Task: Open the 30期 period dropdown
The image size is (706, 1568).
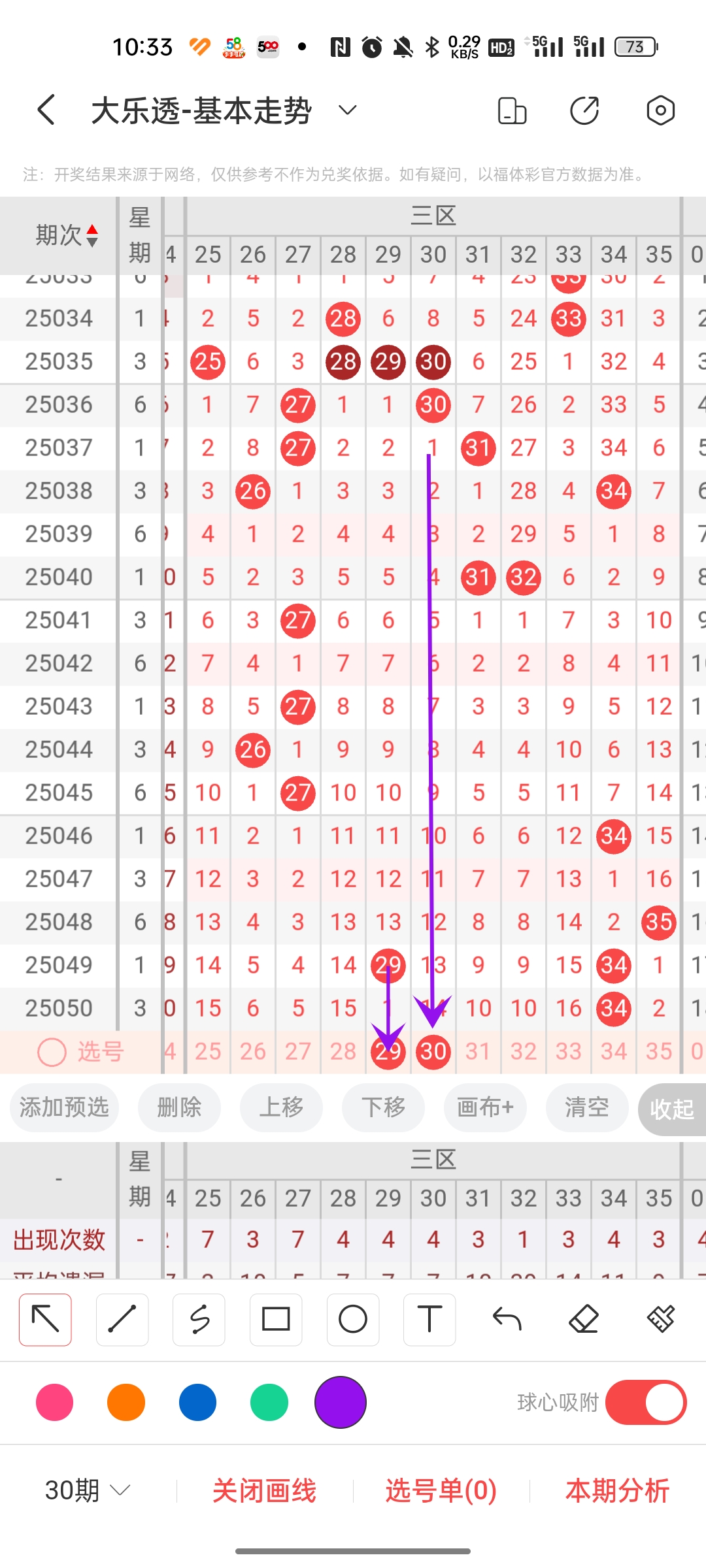Action: tap(87, 1490)
